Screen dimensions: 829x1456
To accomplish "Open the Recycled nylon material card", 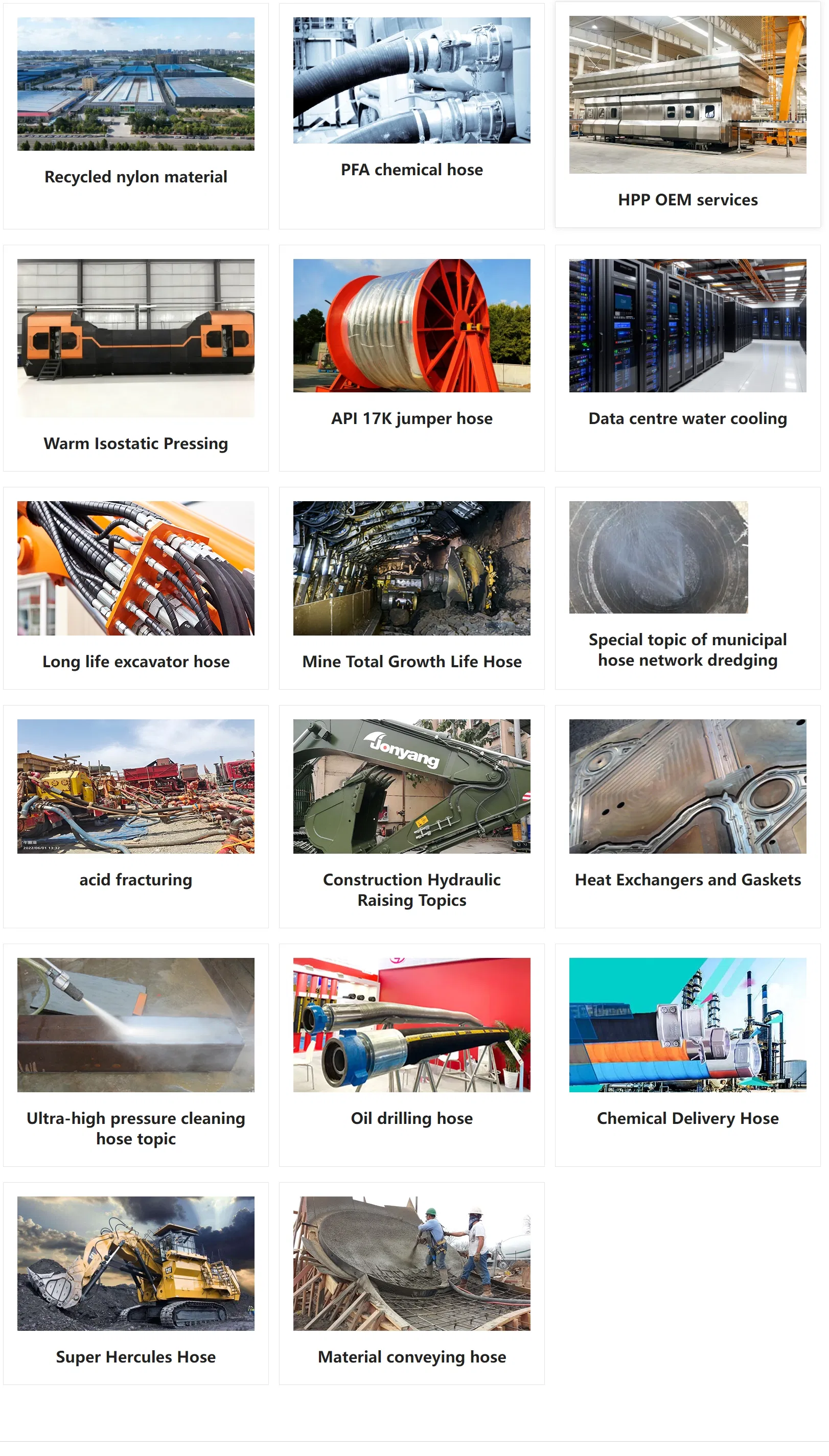I will click(135, 116).
